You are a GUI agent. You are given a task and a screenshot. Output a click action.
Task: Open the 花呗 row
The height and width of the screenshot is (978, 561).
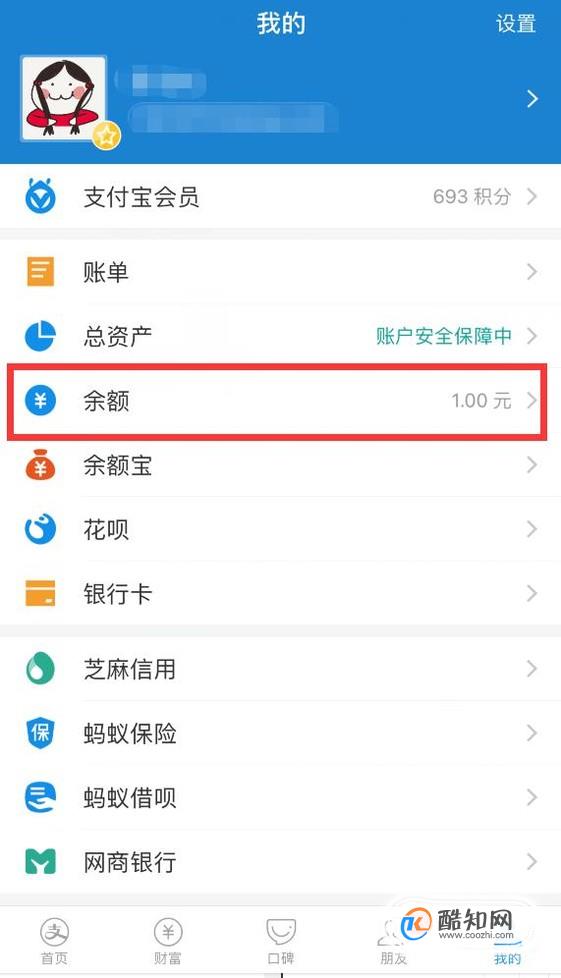(x=280, y=530)
